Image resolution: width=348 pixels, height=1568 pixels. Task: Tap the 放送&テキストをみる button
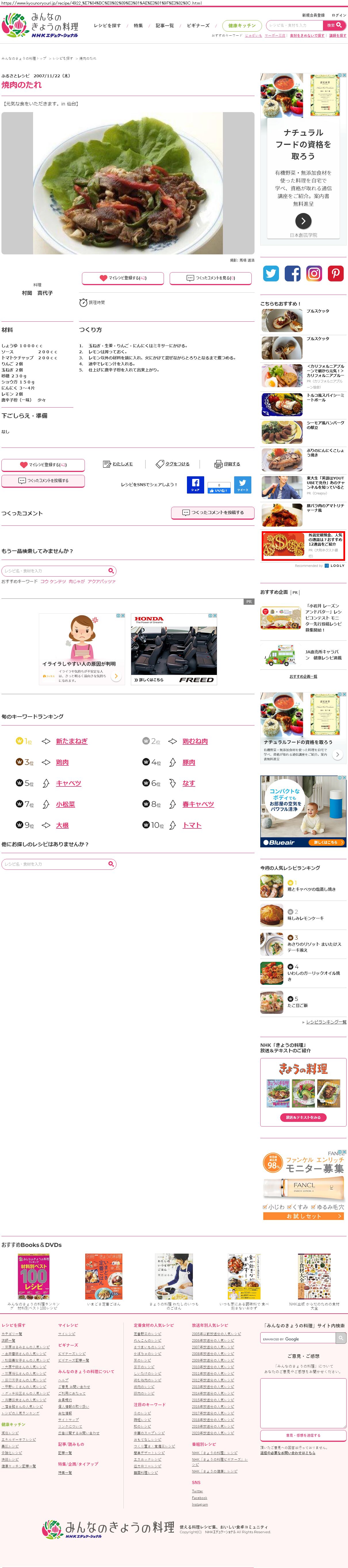303,1118
